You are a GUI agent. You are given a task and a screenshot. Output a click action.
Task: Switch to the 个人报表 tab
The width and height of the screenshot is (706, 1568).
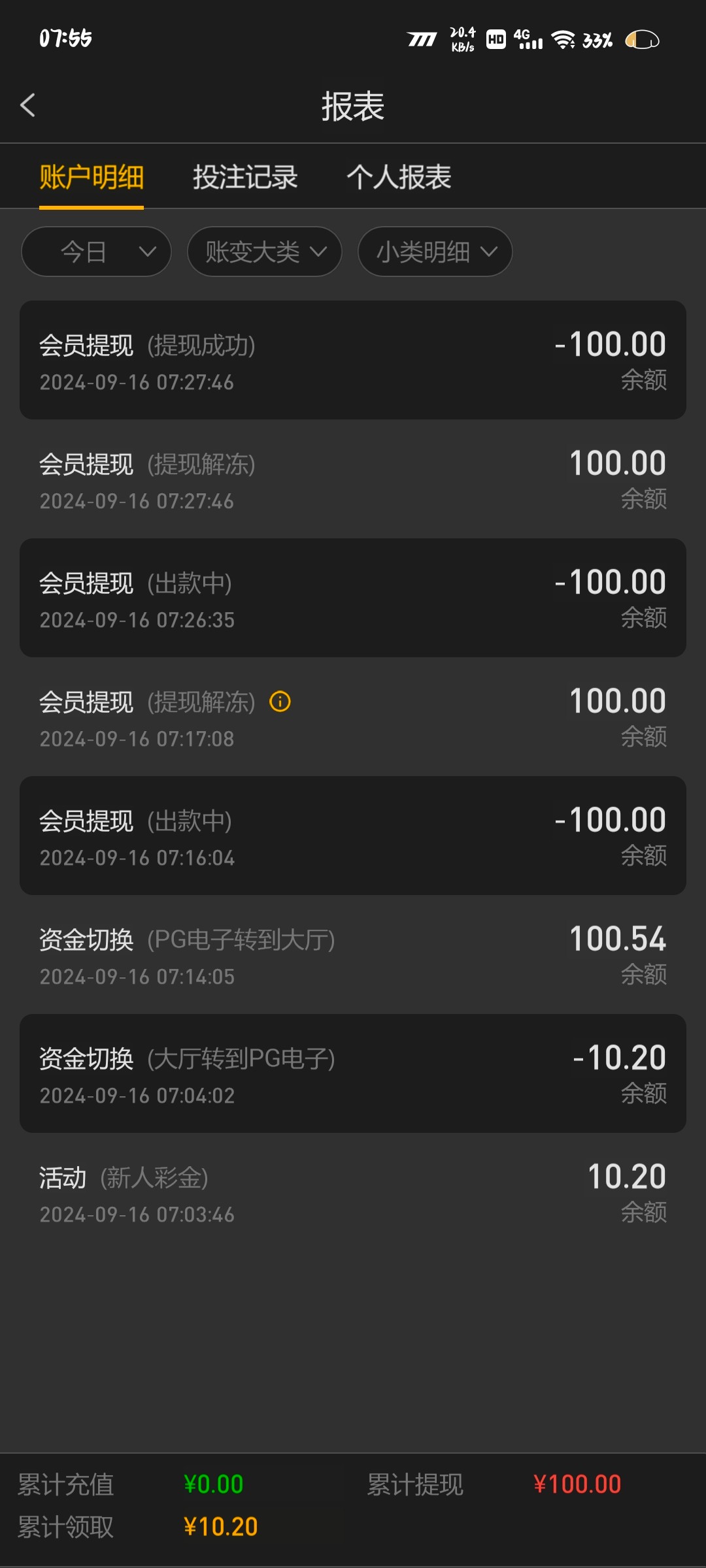[x=399, y=177]
